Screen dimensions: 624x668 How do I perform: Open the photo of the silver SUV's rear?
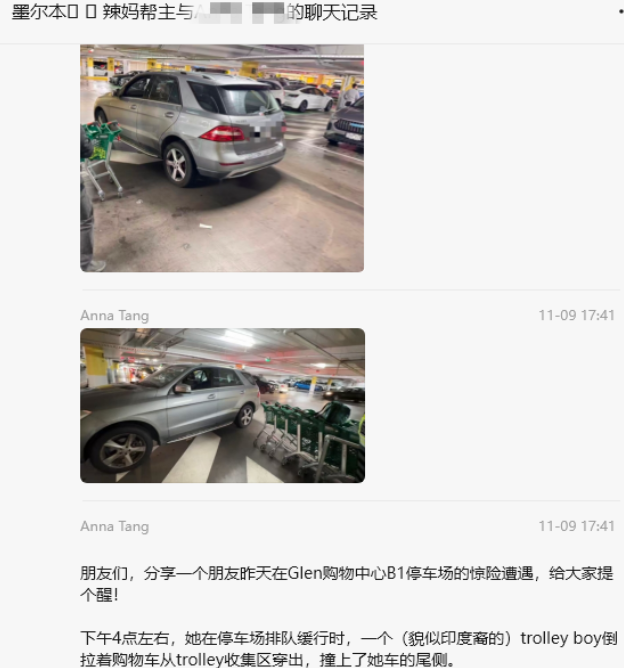pyautogui.click(x=222, y=158)
